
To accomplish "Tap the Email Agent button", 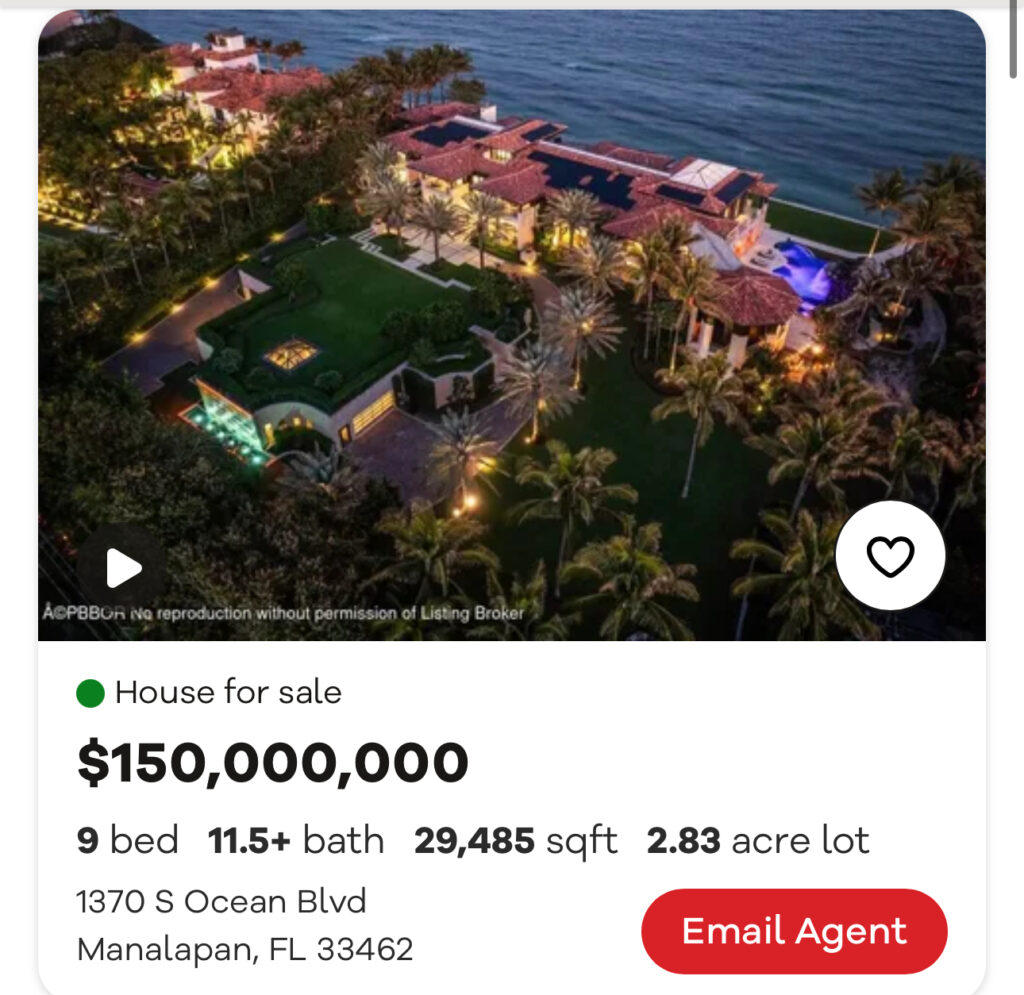I will coord(794,931).
